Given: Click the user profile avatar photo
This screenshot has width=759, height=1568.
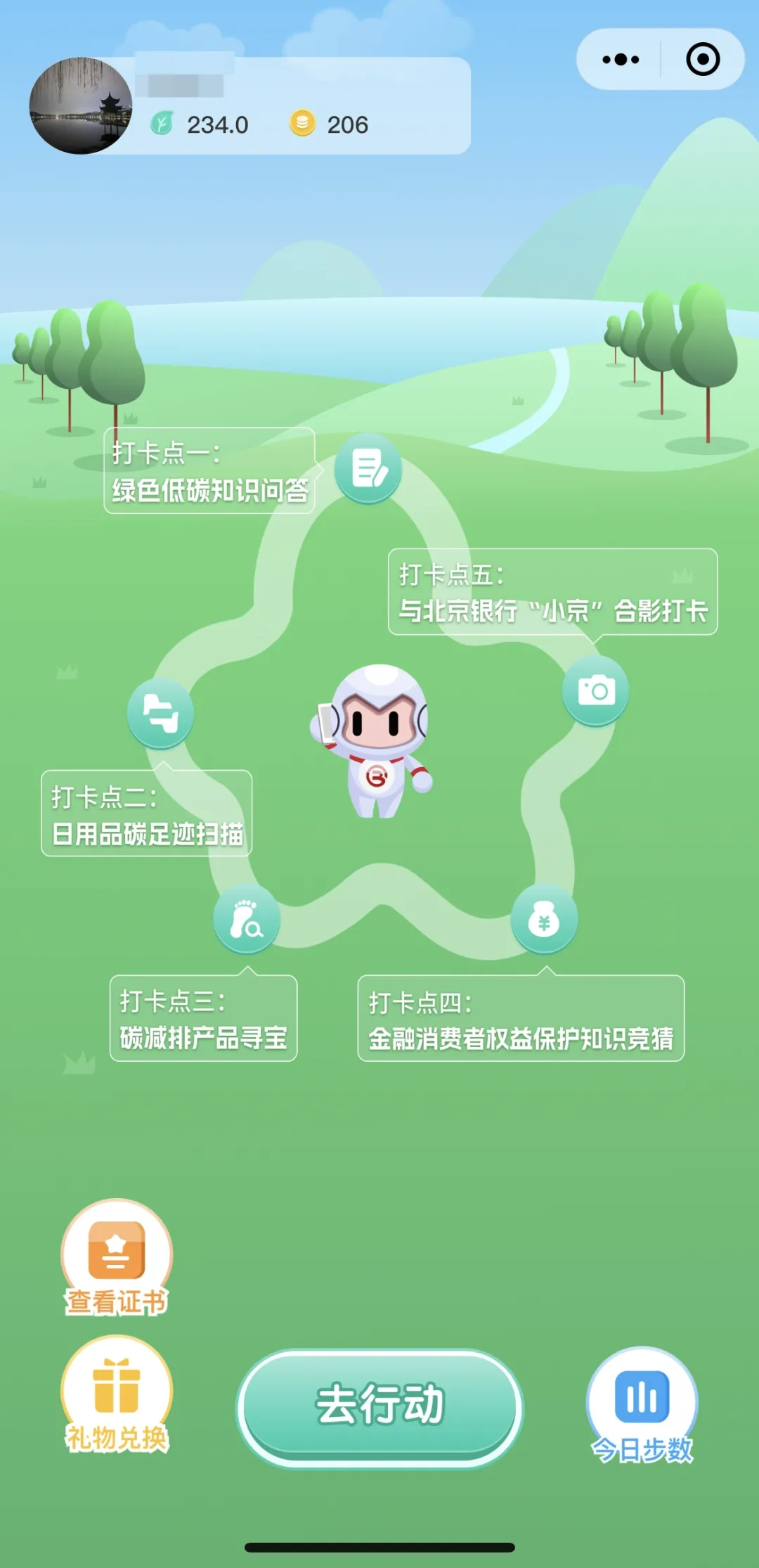Looking at the screenshot, I should (x=81, y=105).
